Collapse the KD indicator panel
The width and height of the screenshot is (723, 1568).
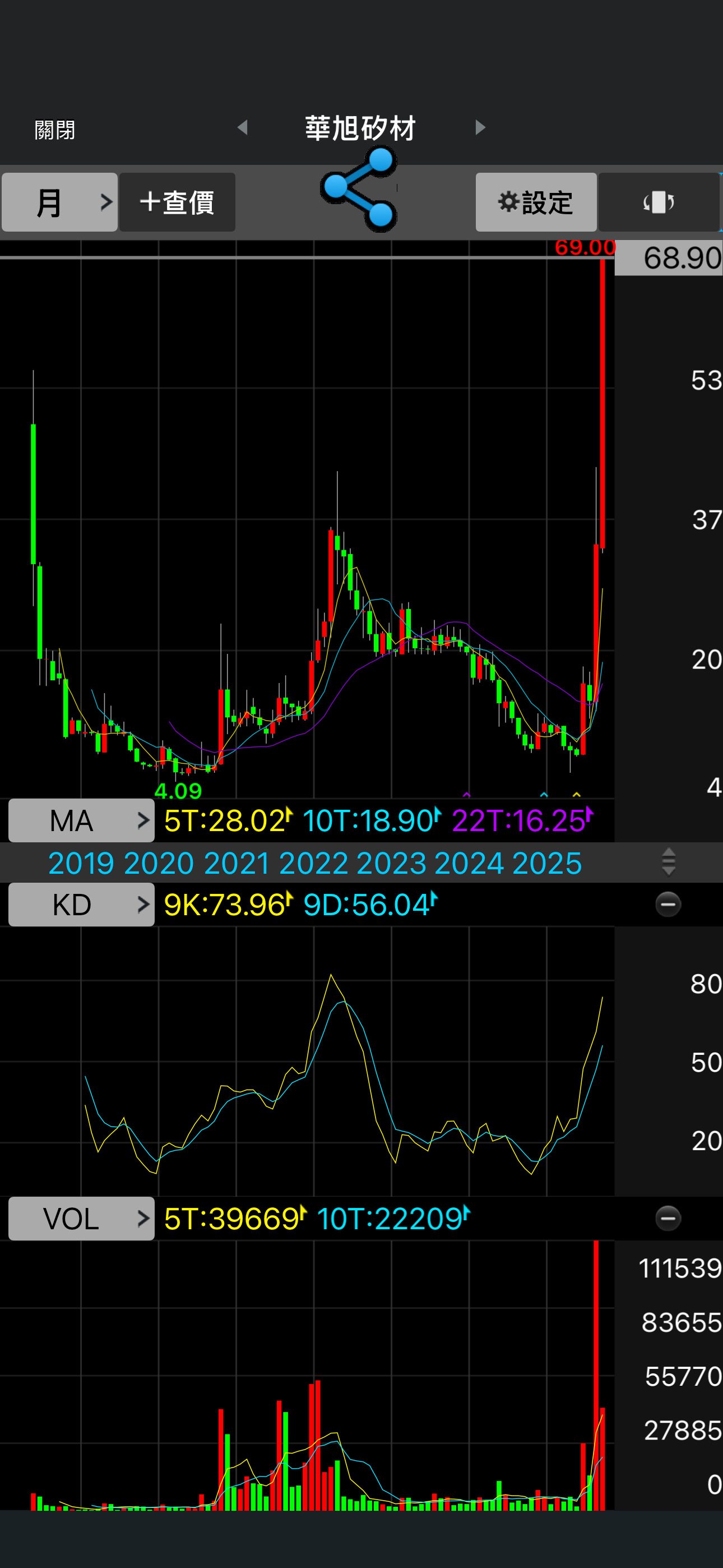[668, 905]
